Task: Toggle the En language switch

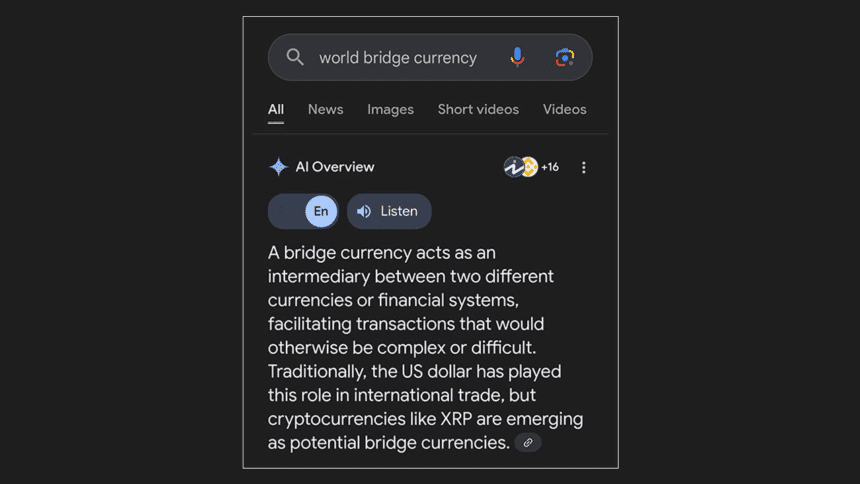Action: coord(303,211)
